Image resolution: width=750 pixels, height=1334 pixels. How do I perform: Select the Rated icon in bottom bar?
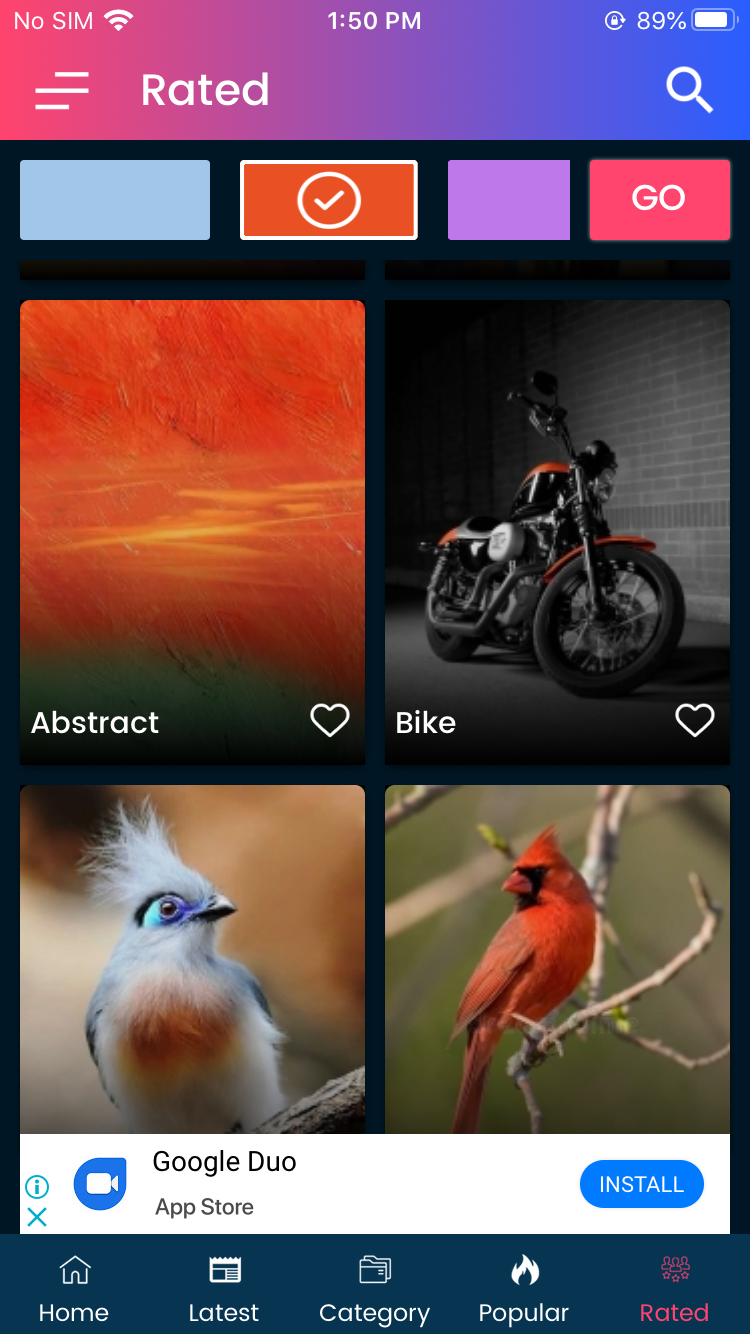pyautogui.click(x=674, y=1269)
